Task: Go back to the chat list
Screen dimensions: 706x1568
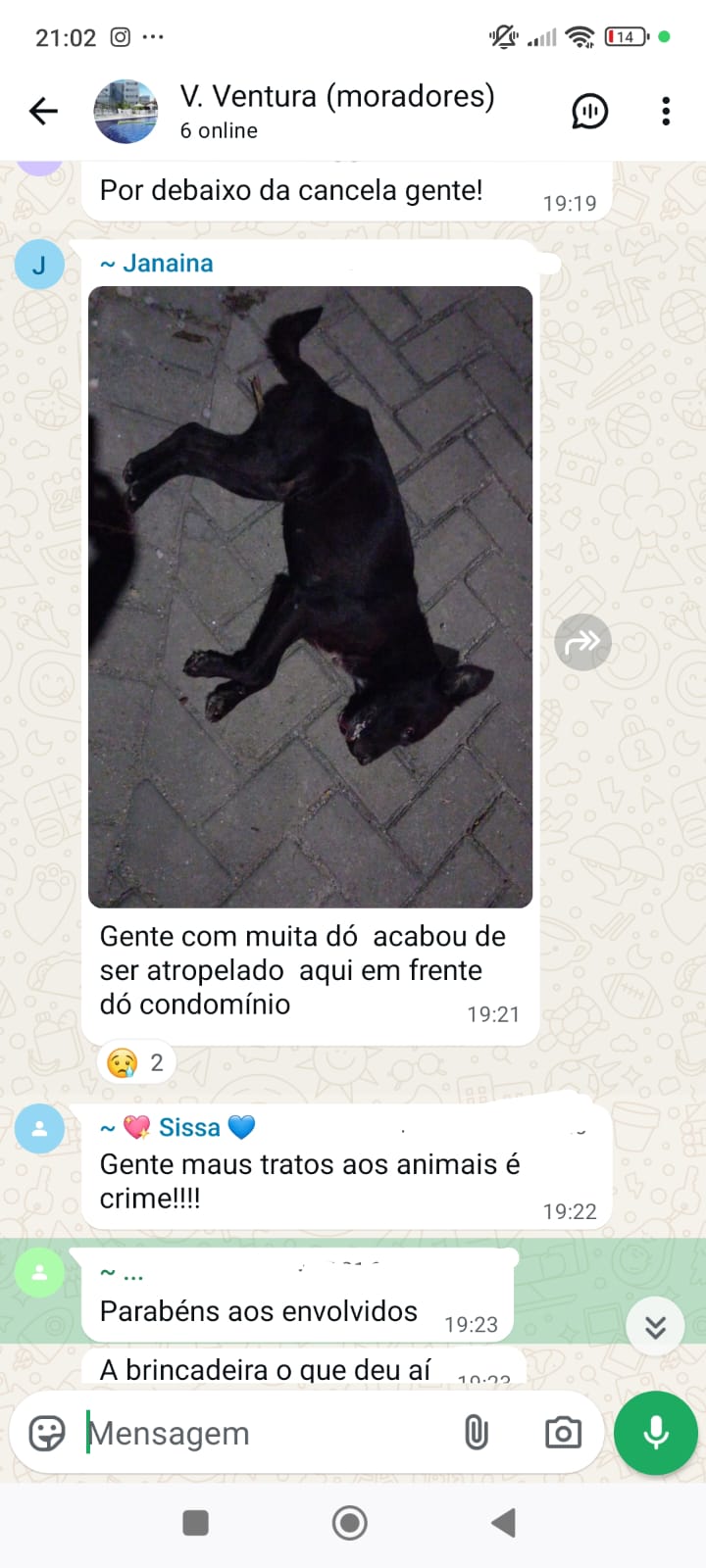Action: (43, 112)
